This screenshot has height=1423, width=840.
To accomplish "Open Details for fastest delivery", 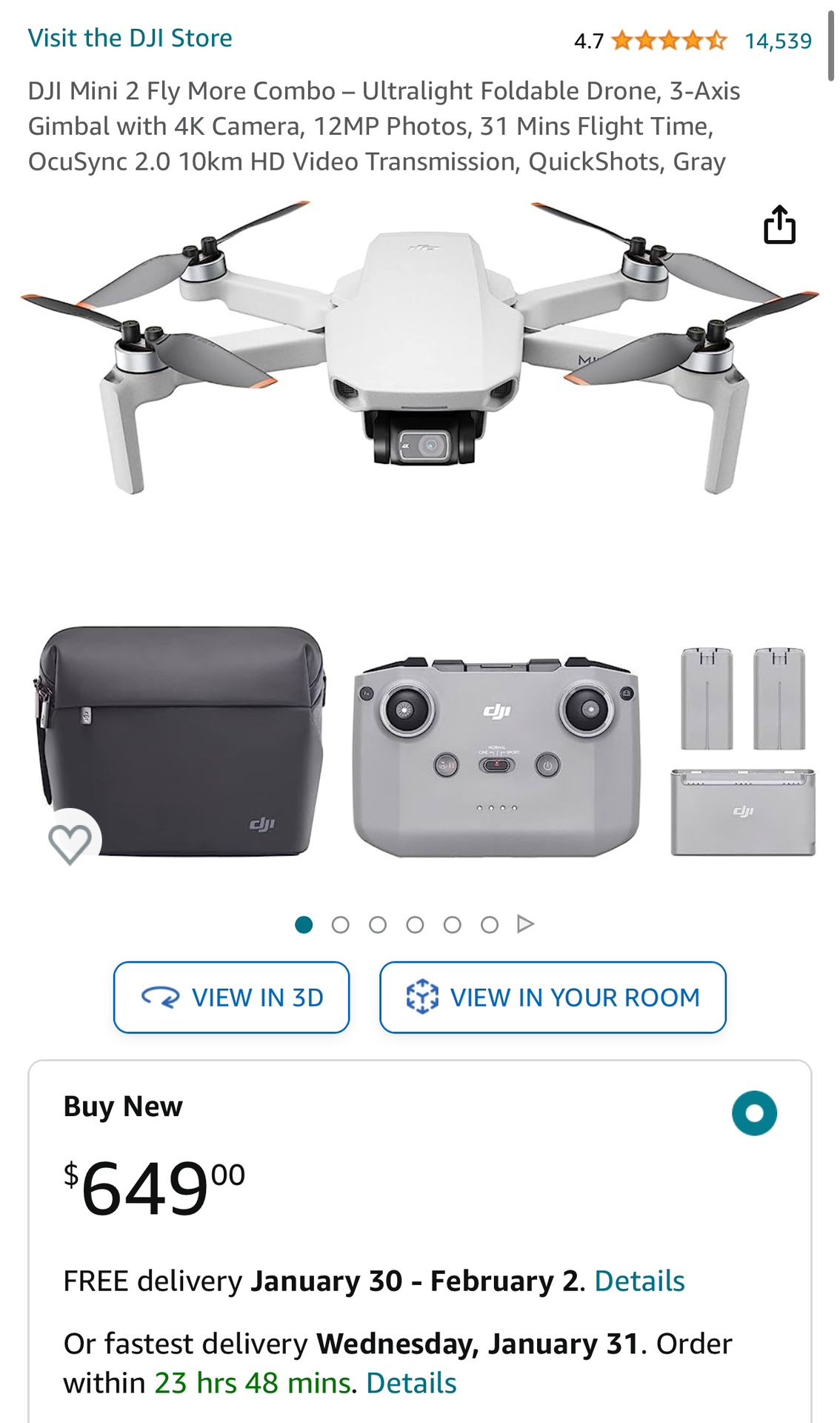I will [411, 1383].
